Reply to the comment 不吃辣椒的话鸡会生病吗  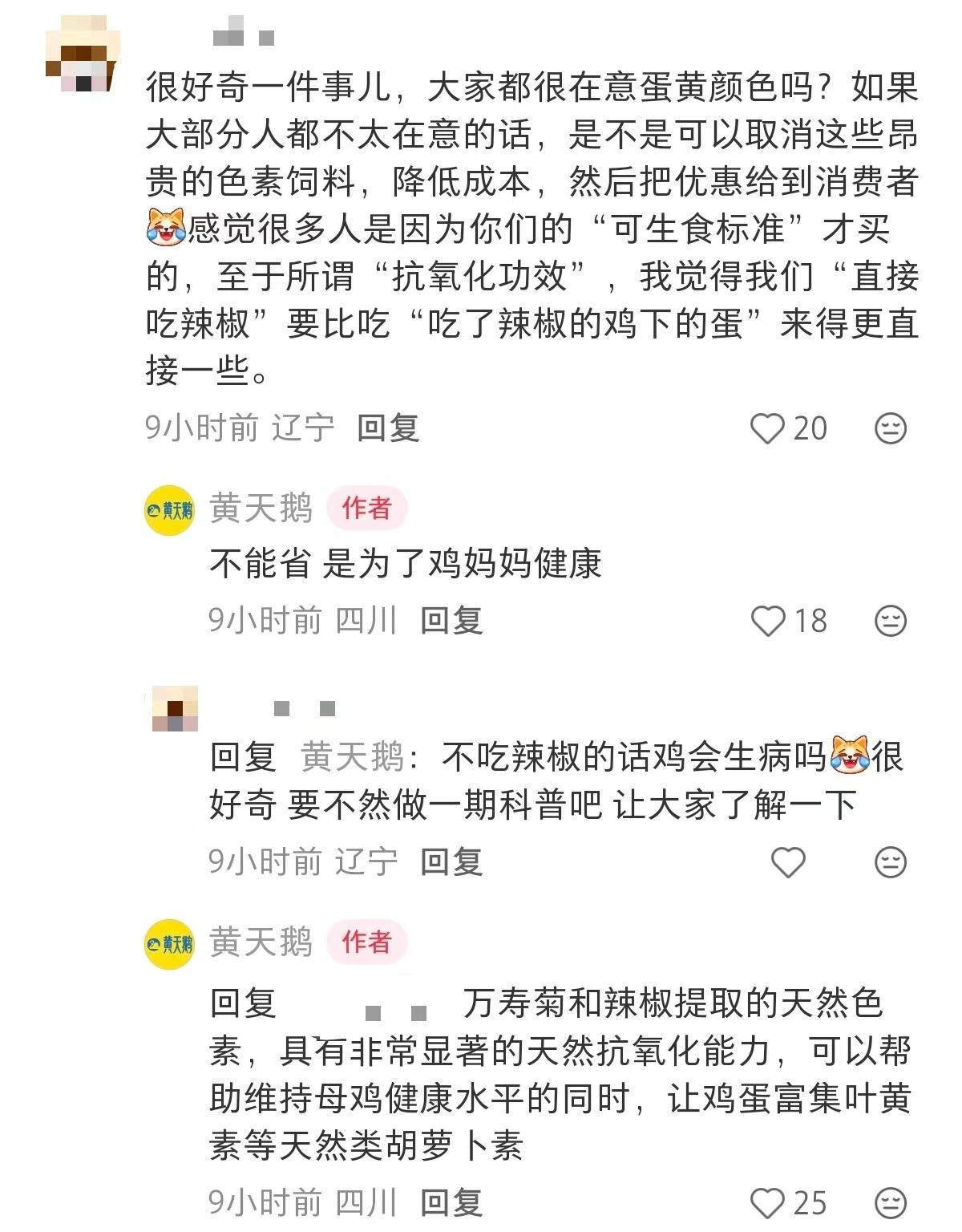click(x=451, y=862)
